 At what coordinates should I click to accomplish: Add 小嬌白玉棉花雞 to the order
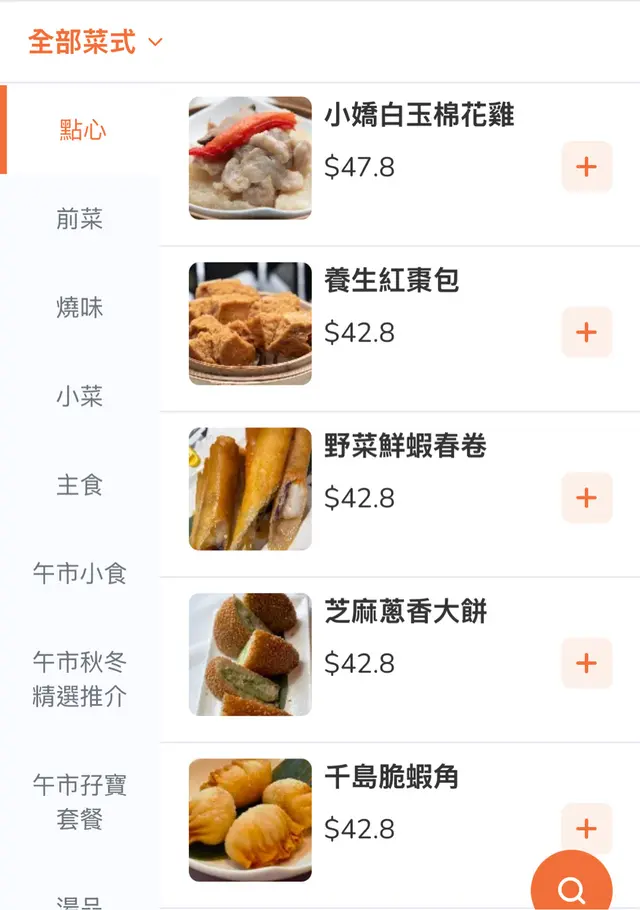(x=586, y=167)
